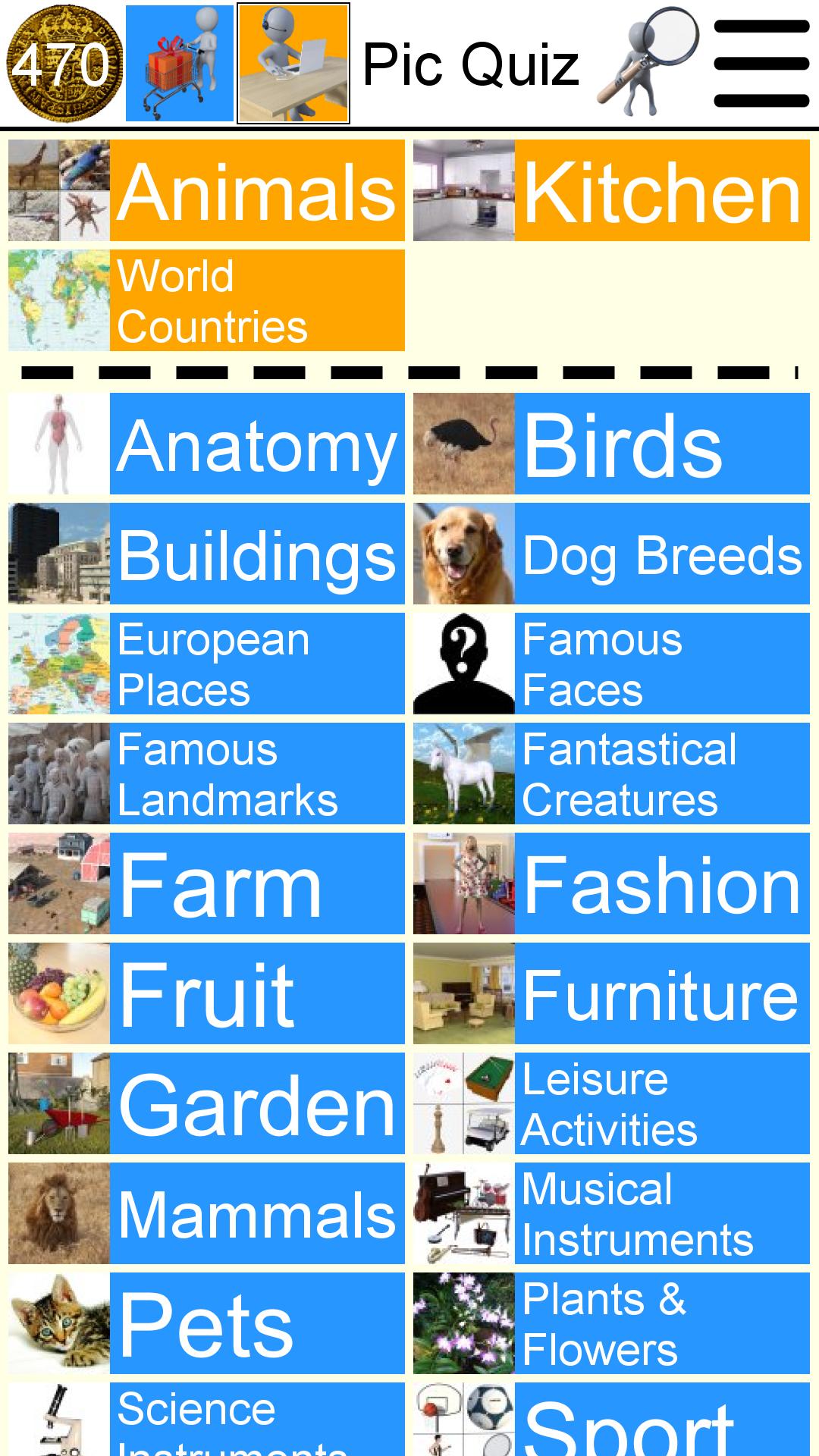
Task: Open the Birds category
Action: (x=611, y=444)
